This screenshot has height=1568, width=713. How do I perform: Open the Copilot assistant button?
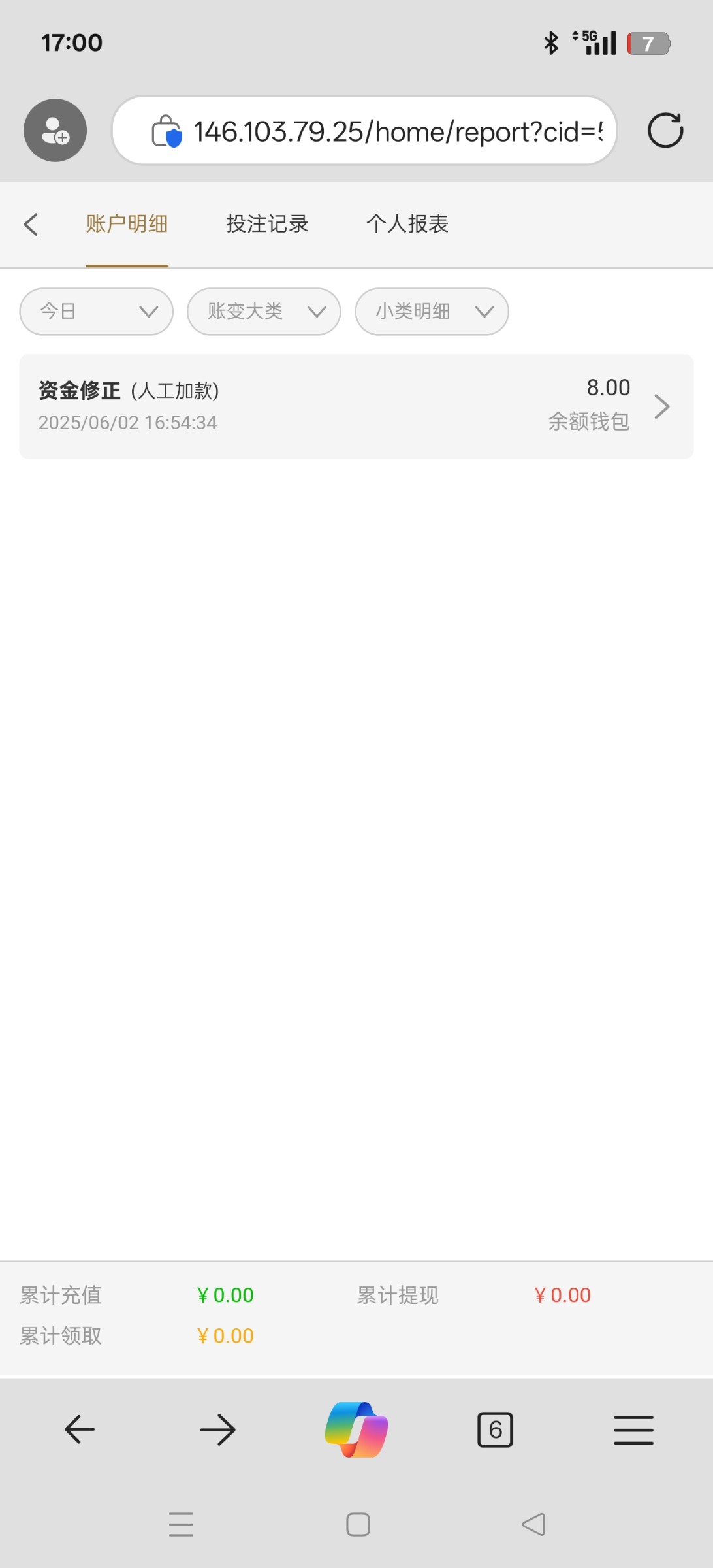[x=356, y=1429]
